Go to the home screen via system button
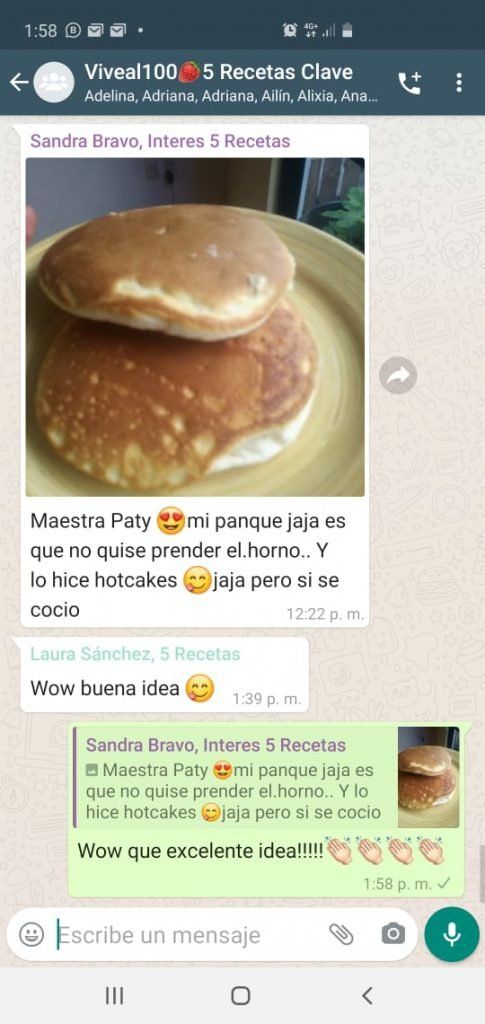This screenshot has height=1024, width=485. (x=241, y=996)
